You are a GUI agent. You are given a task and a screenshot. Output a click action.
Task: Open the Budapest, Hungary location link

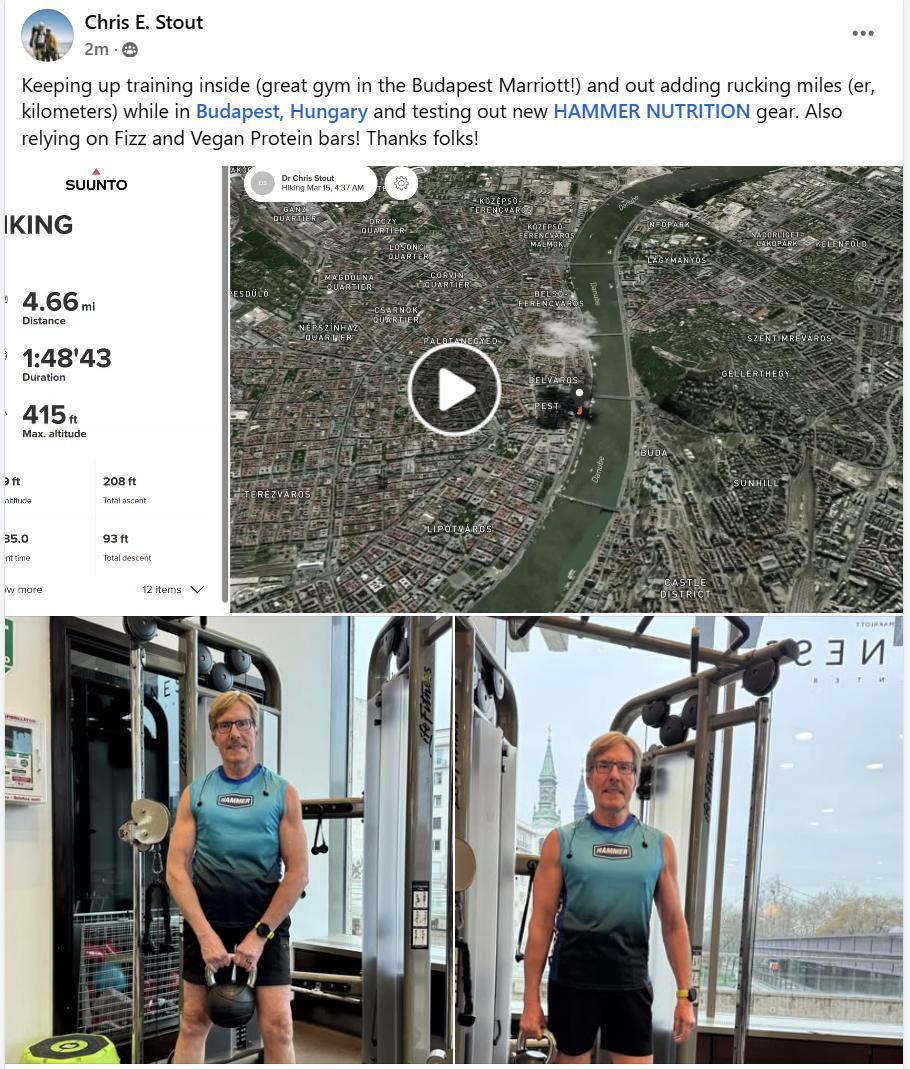[281, 111]
